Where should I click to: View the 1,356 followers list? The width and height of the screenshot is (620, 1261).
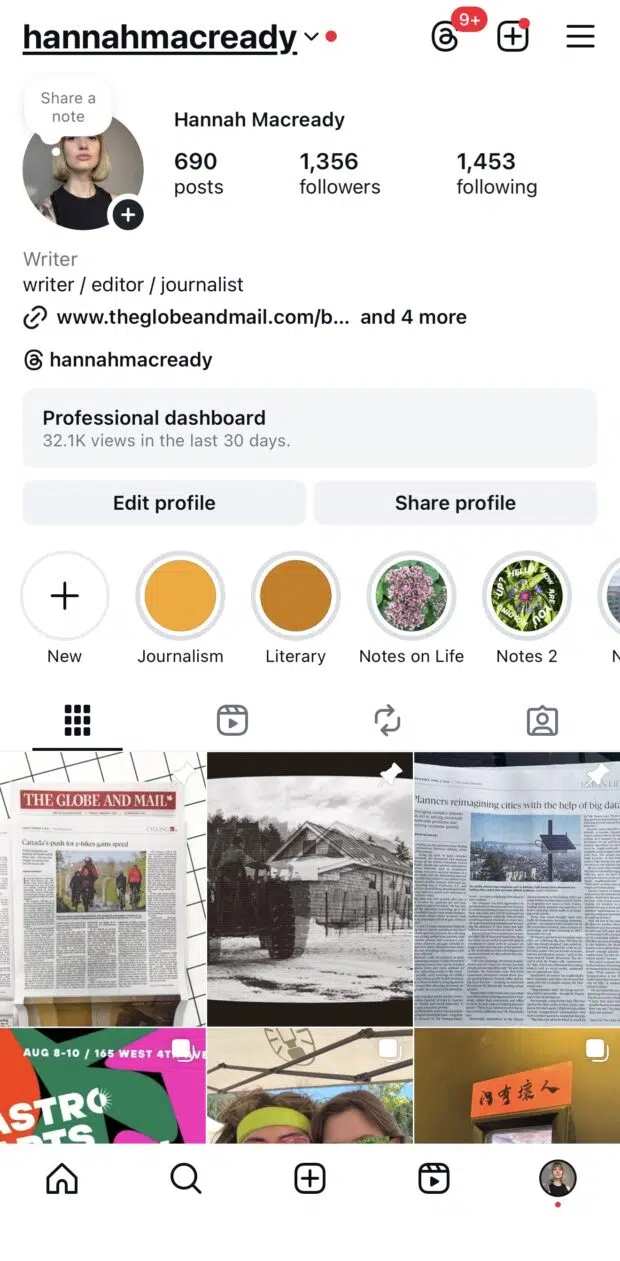(339, 173)
